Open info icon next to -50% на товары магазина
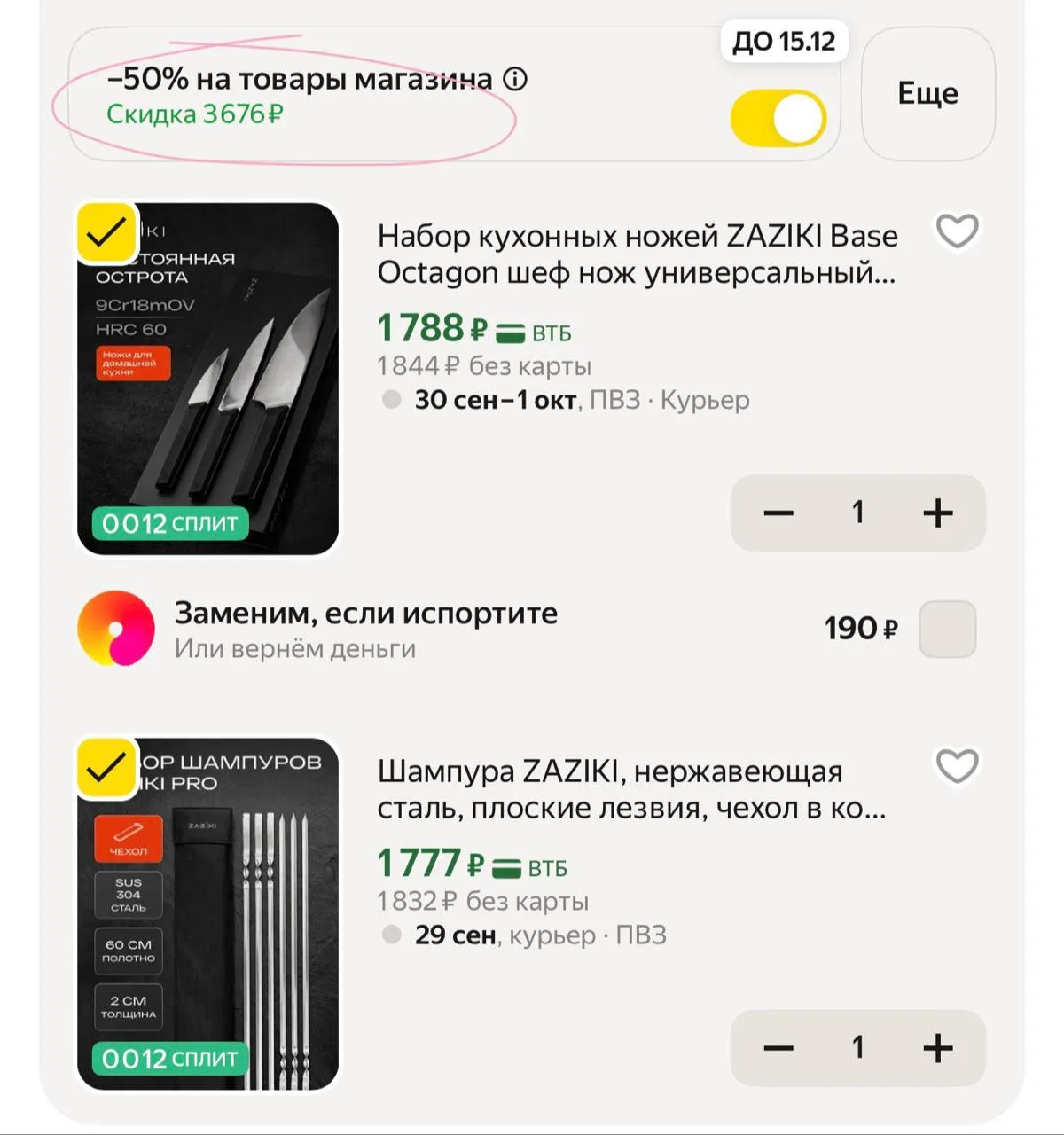The width and height of the screenshot is (1064, 1135). (x=515, y=79)
